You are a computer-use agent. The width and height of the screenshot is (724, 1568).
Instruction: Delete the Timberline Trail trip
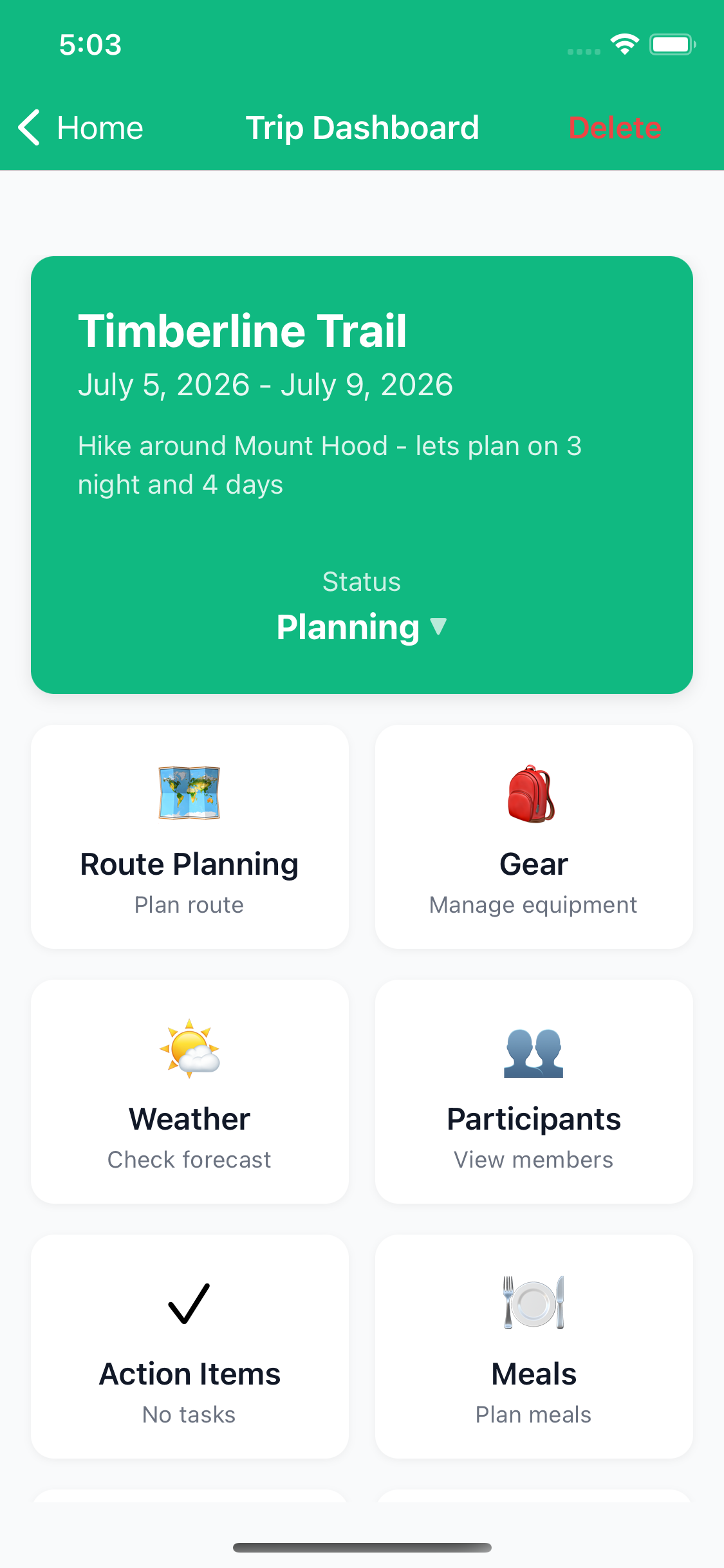pyautogui.click(x=614, y=127)
